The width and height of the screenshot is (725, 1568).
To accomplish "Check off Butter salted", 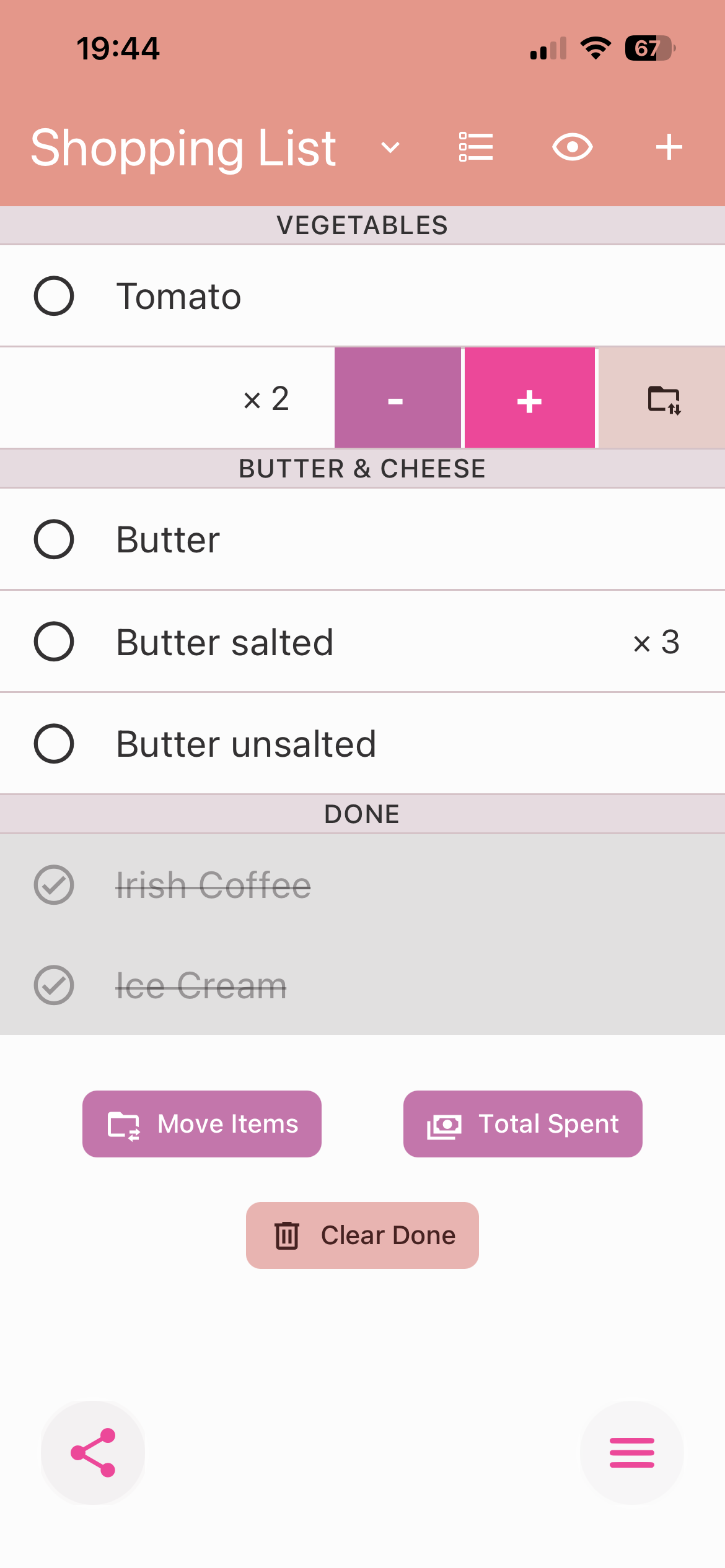I will tap(54, 642).
